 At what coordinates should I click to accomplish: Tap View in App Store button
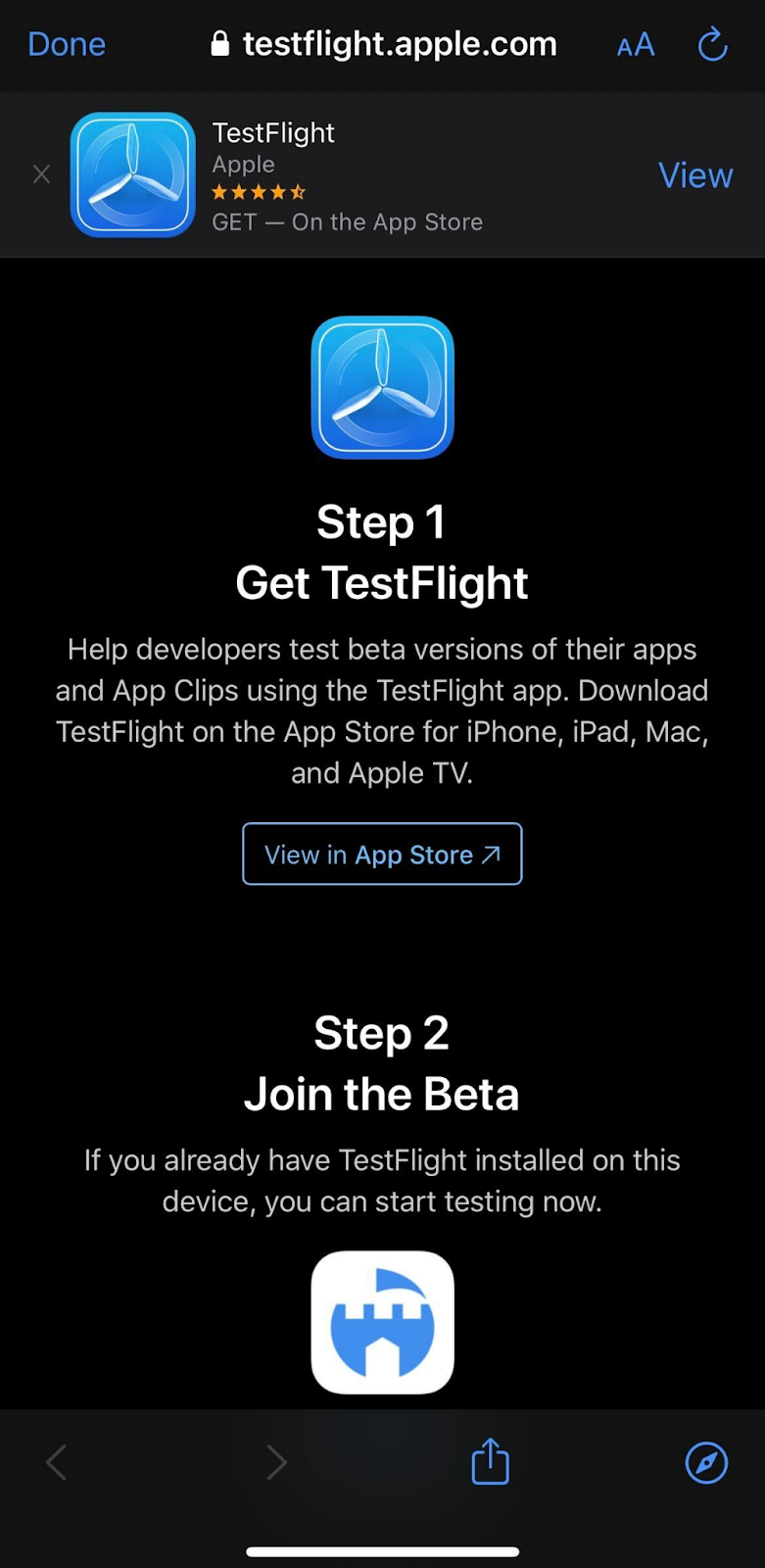pos(382,854)
